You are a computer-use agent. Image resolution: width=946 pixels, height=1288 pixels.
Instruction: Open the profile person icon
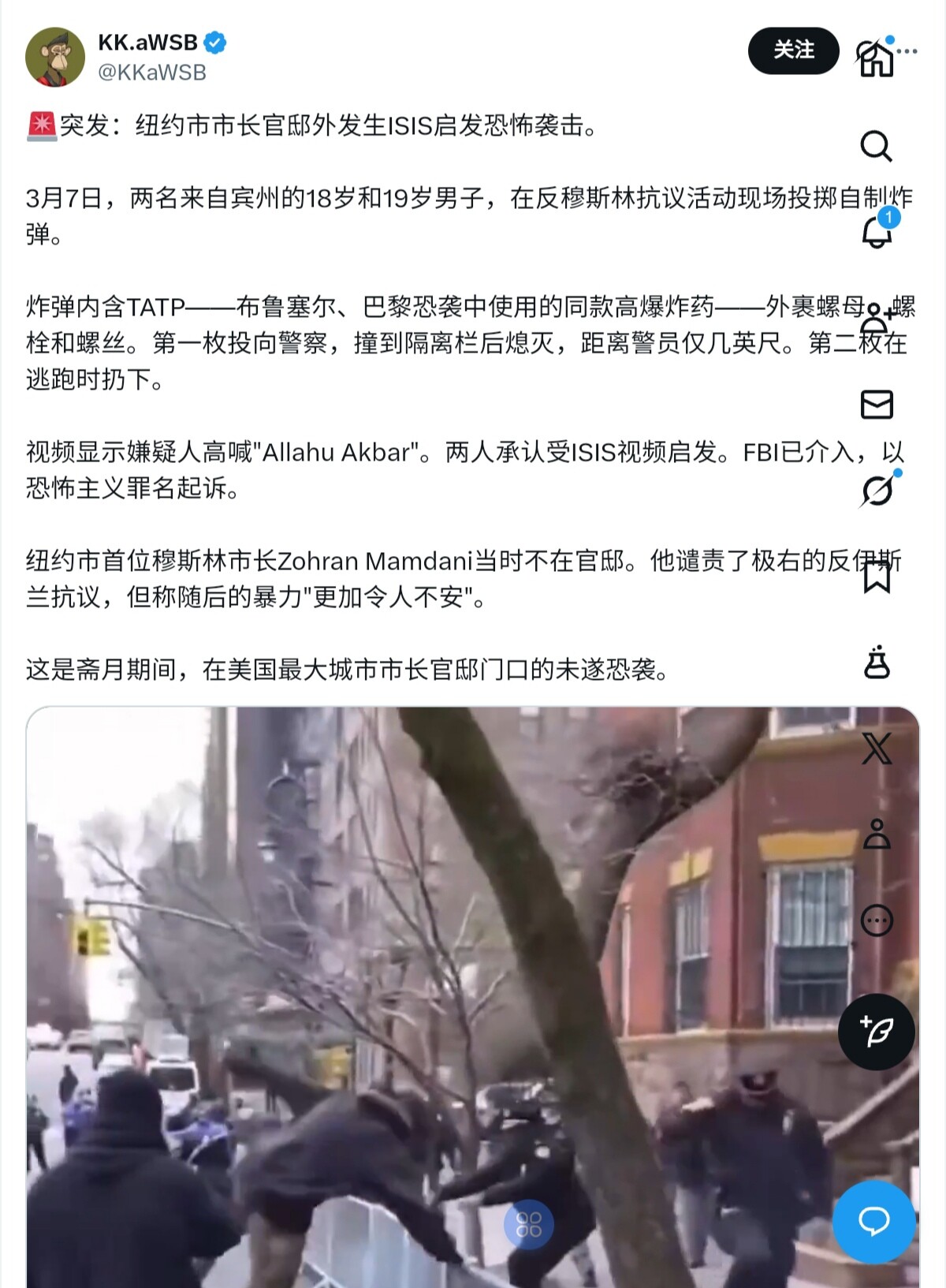(x=877, y=834)
